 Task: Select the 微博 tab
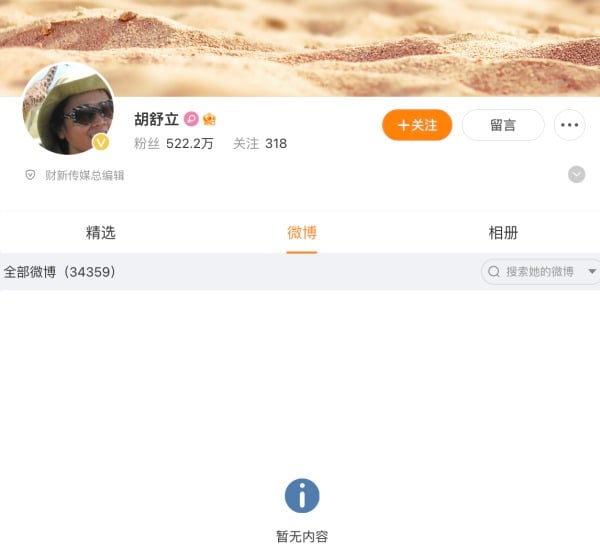click(302, 233)
